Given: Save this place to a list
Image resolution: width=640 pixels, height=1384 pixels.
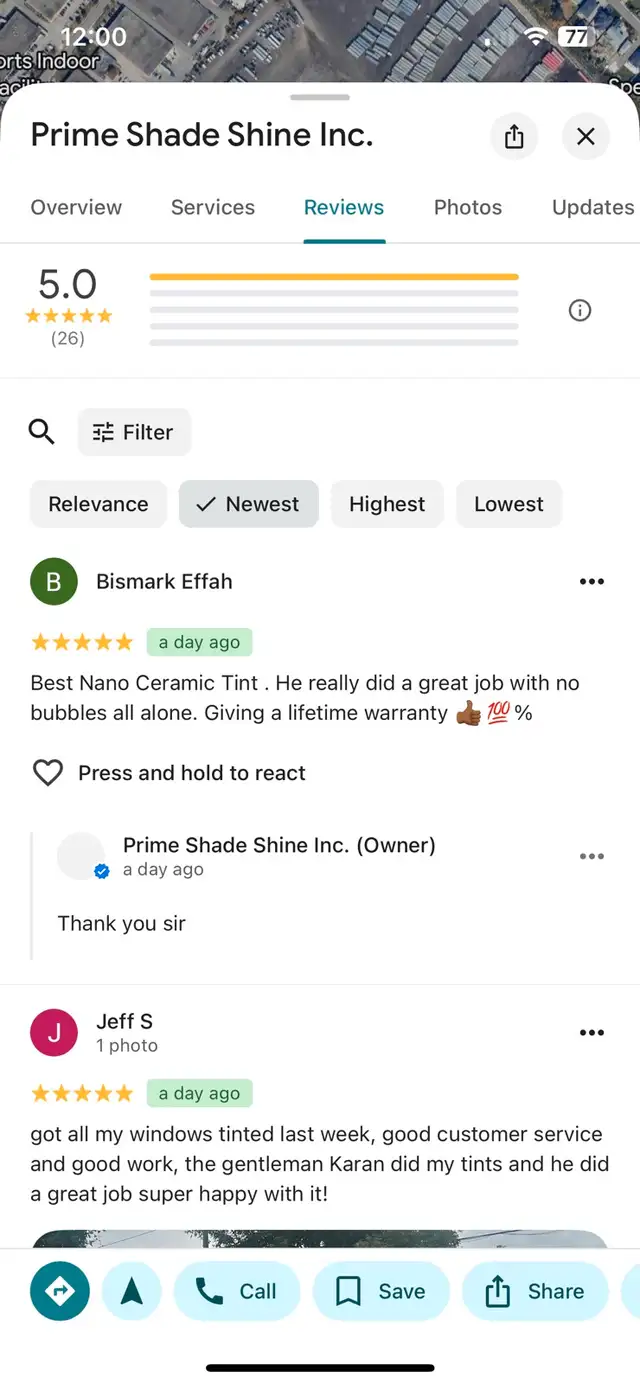Looking at the screenshot, I should pos(381,1291).
